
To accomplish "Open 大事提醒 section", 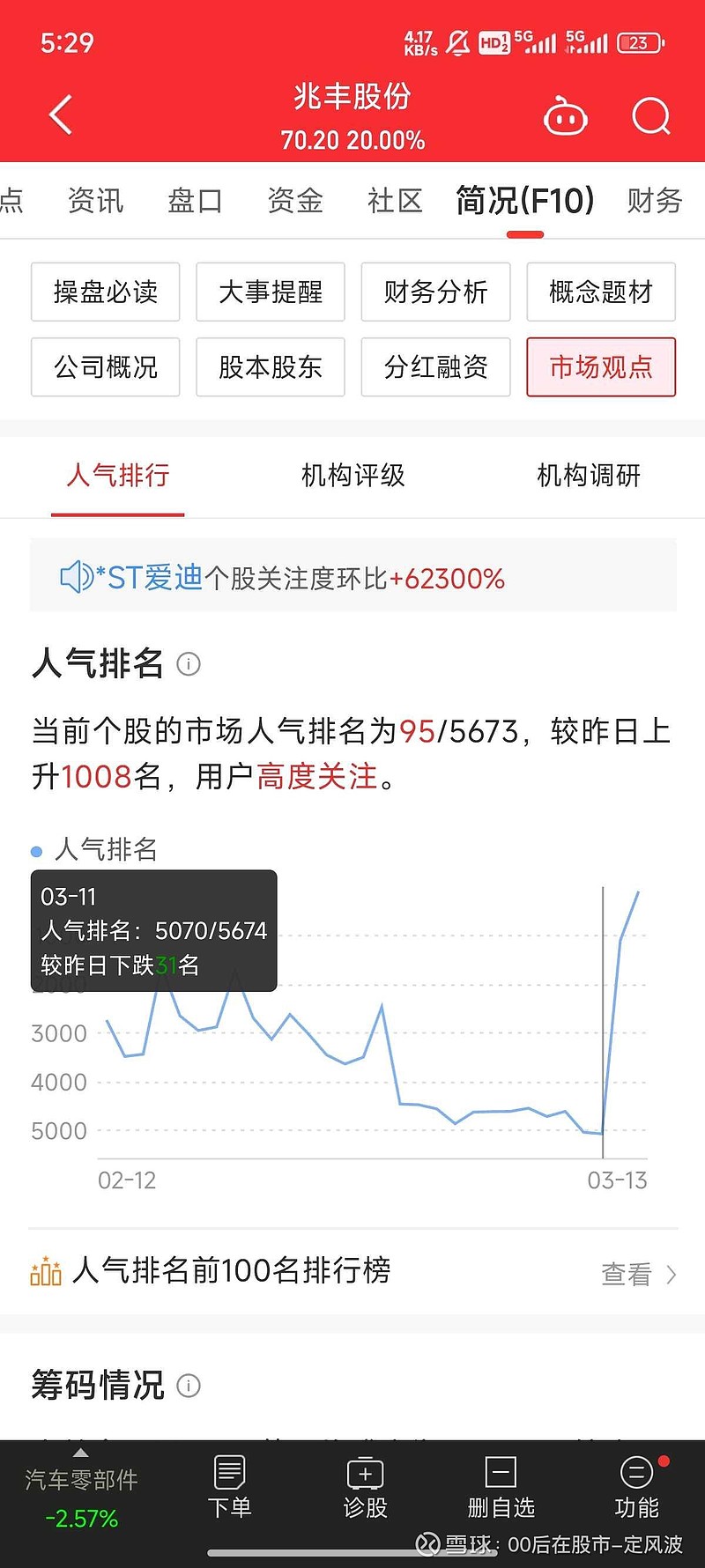I will [x=271, y=292].
